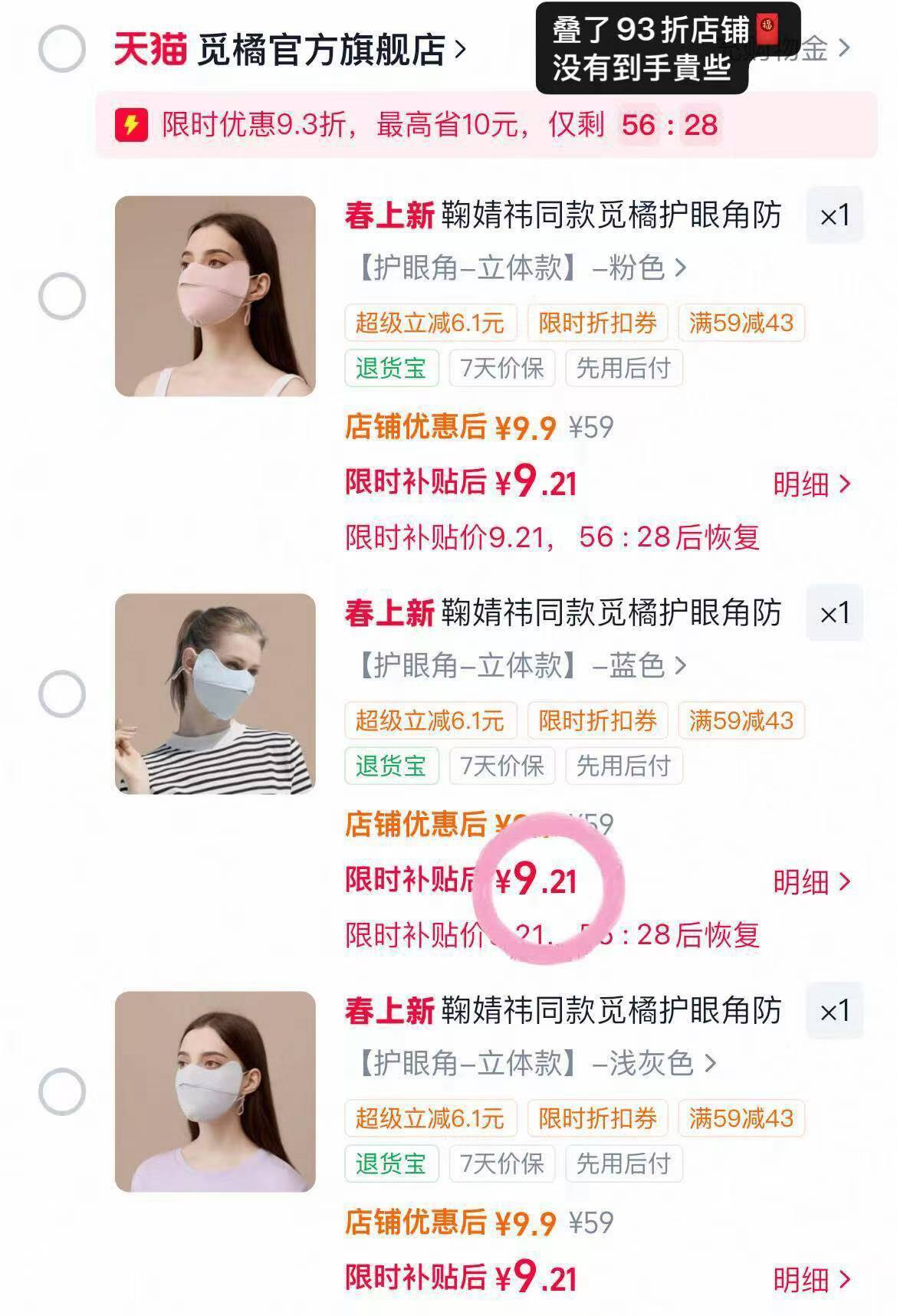View 明细 price details for the 浅灰色 item
Image resolution: width=897 pixels, height=1316 pixels.
[811, 1279]
